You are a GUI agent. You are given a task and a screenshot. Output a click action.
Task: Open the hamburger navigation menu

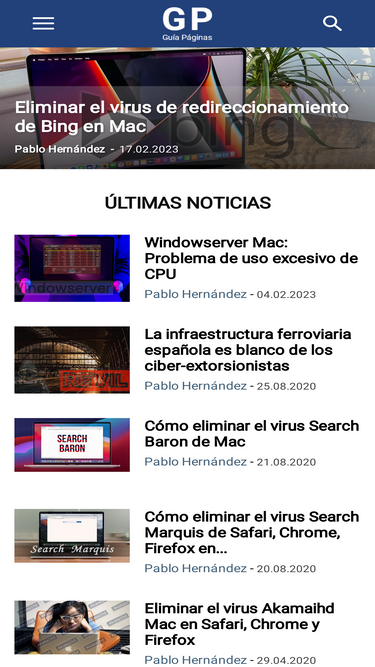tap(43, 23)
